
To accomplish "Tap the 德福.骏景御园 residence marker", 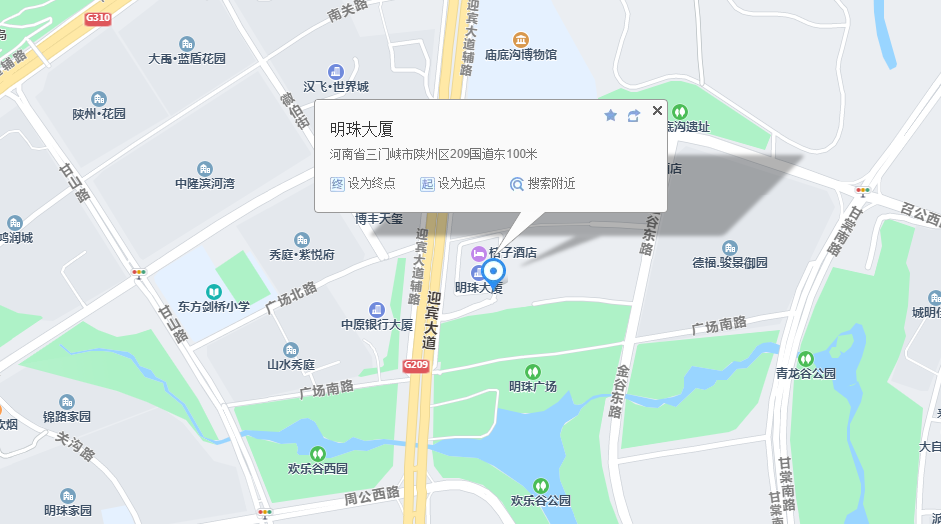I will pyautogui.click(x=730, y=247).
